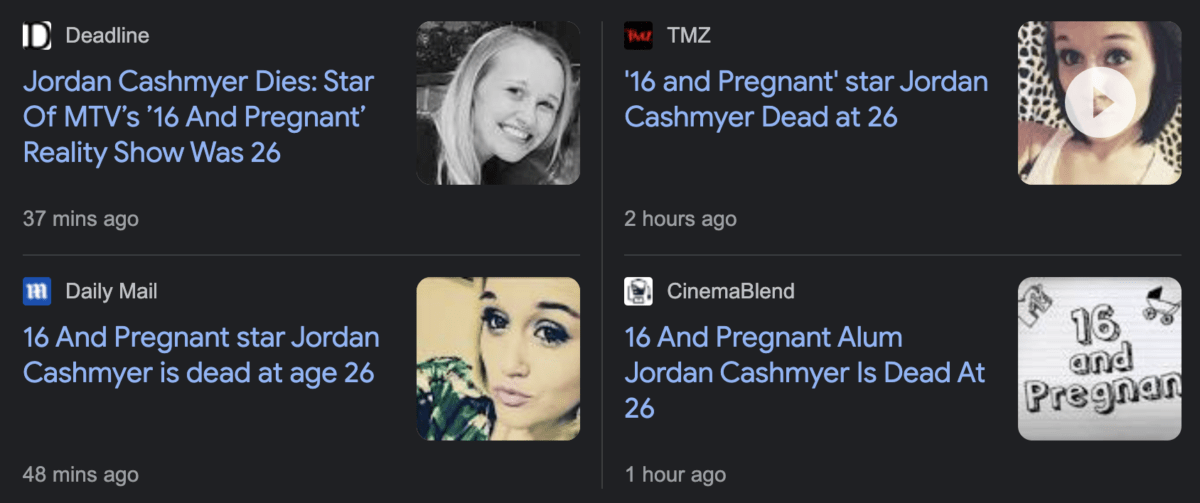
Task: Tap the CinemaBlend '16 and Pregnant' thumbnail
Action: [1099, 359]
